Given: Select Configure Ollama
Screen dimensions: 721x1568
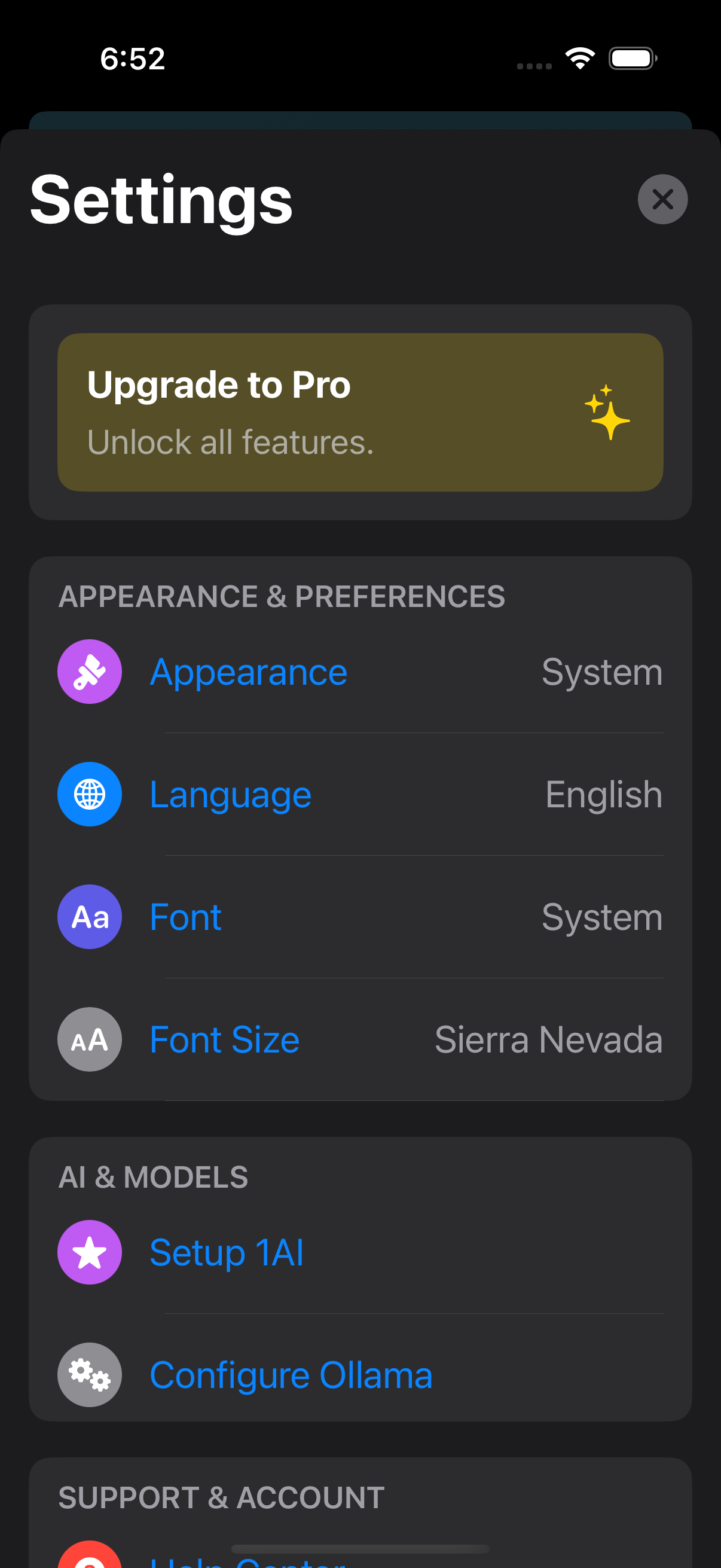Looking at the screenshot, I should pos(360,1374).
